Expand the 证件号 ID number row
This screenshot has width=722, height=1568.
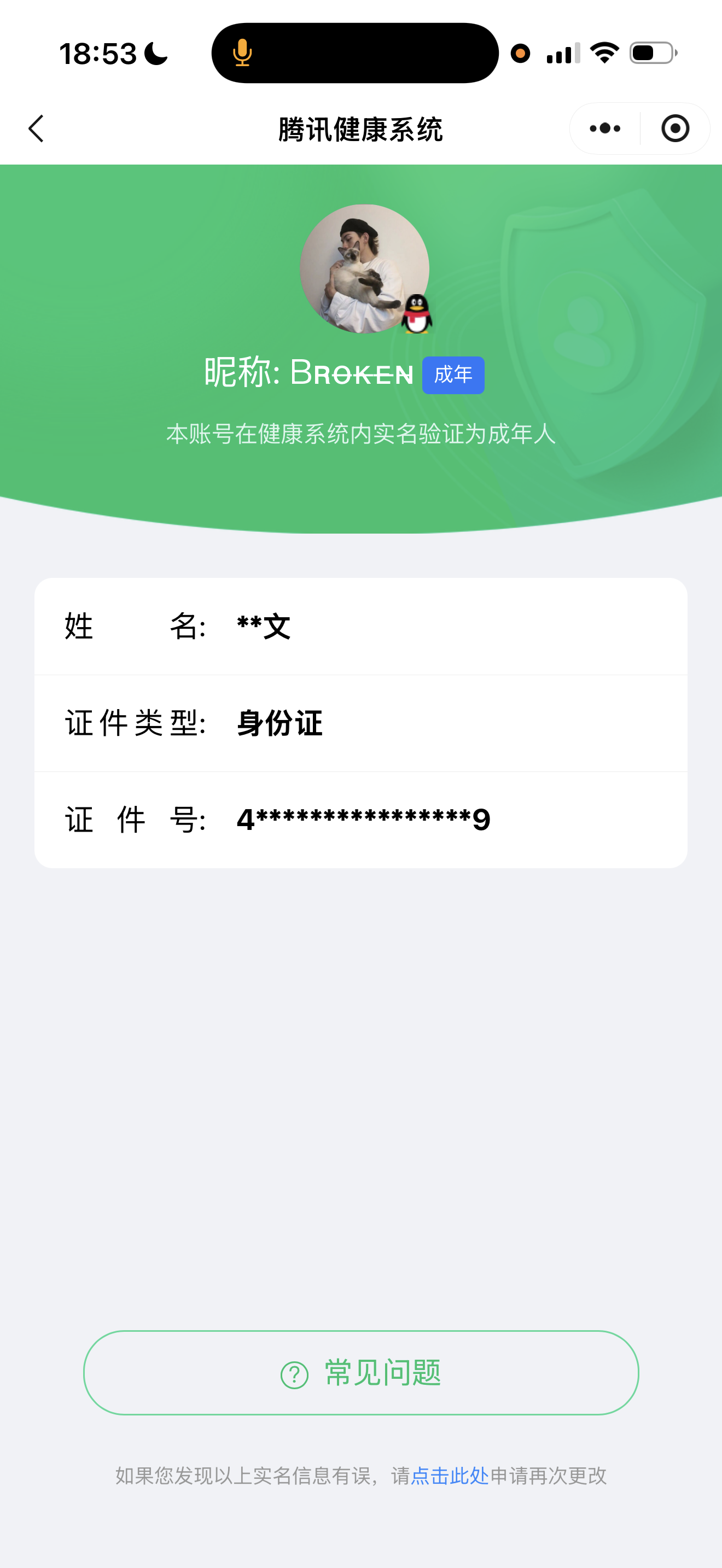point(361,820)
